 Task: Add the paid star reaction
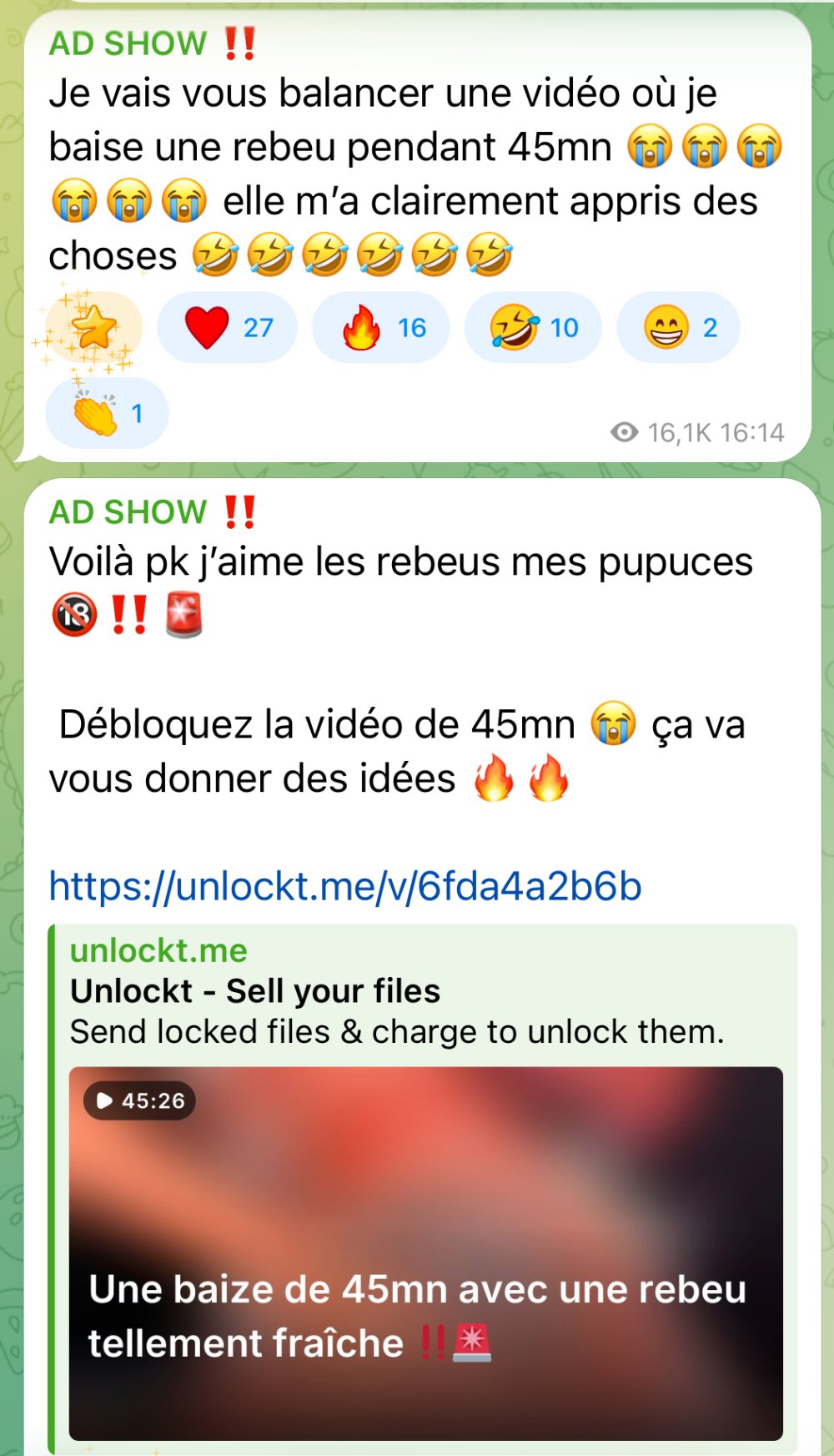pyautogui.click(x=93, y=327)
